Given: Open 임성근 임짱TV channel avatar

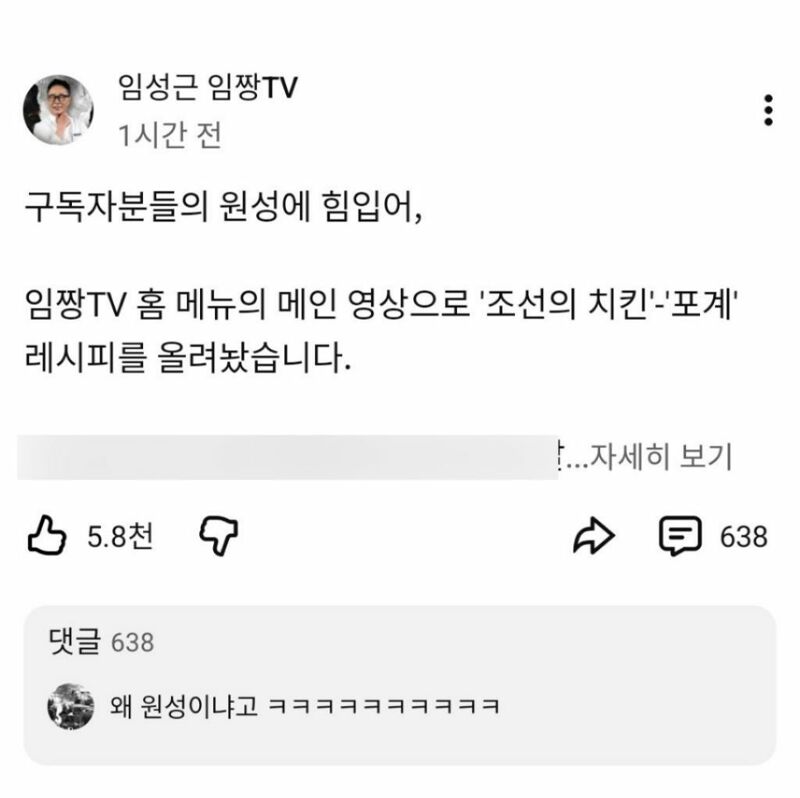Looking at the screenshot, I should coord(57,110).
